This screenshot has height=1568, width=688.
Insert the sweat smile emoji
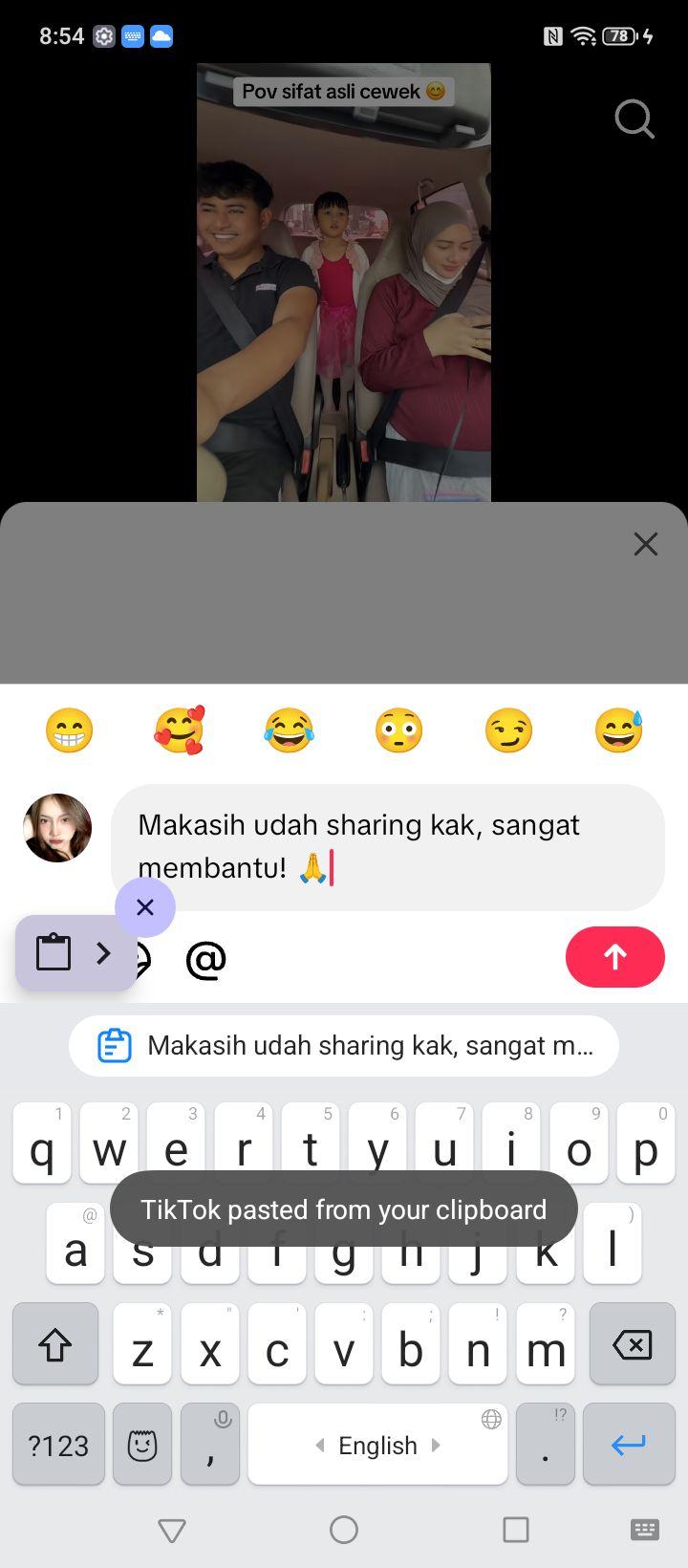[x=618, y=730]
